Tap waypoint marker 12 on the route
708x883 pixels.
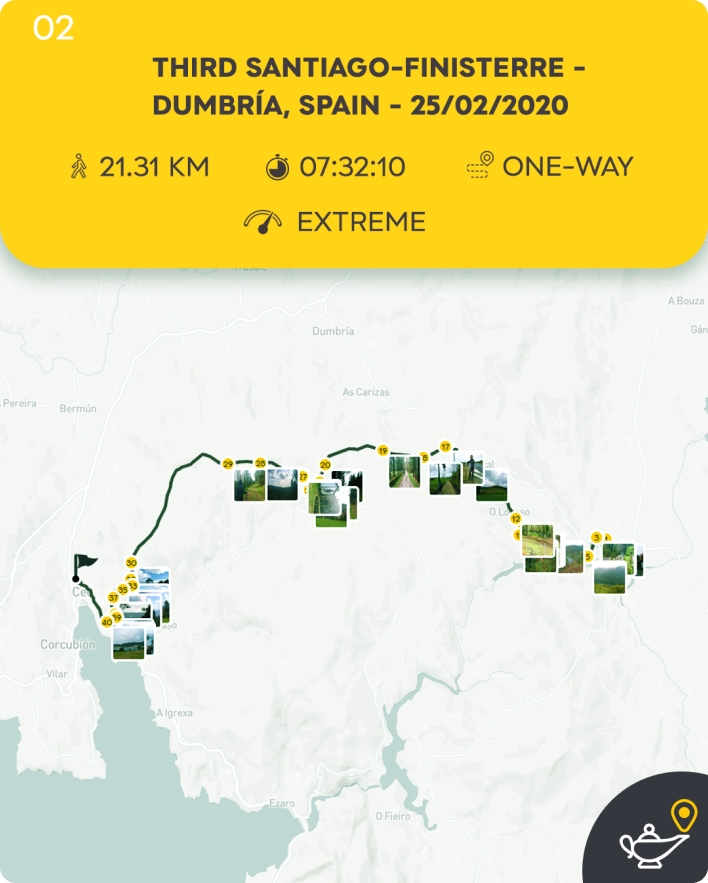tap(515, 518)
